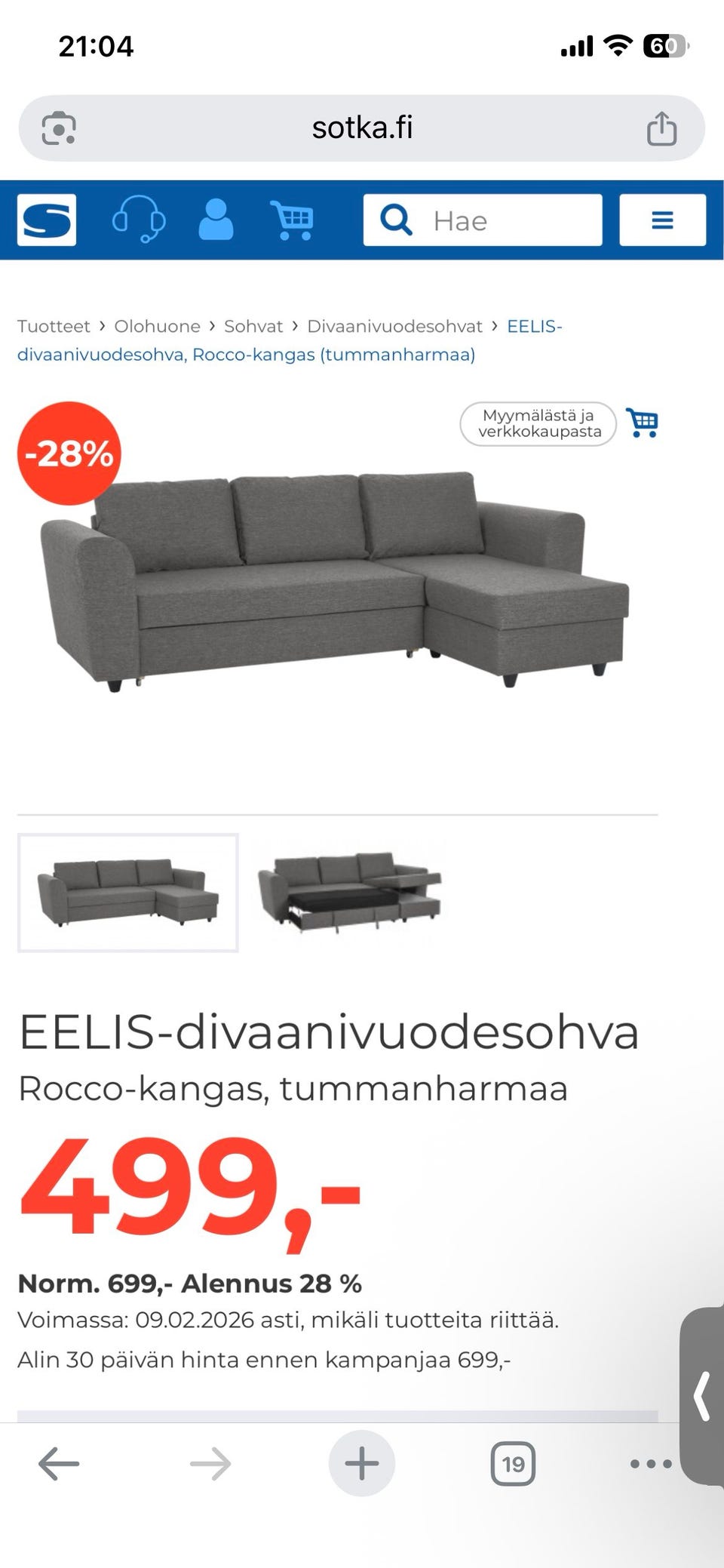Open the Sohvat breadcrumb link
Screen dimensions: 724x1568
(253, 326)
